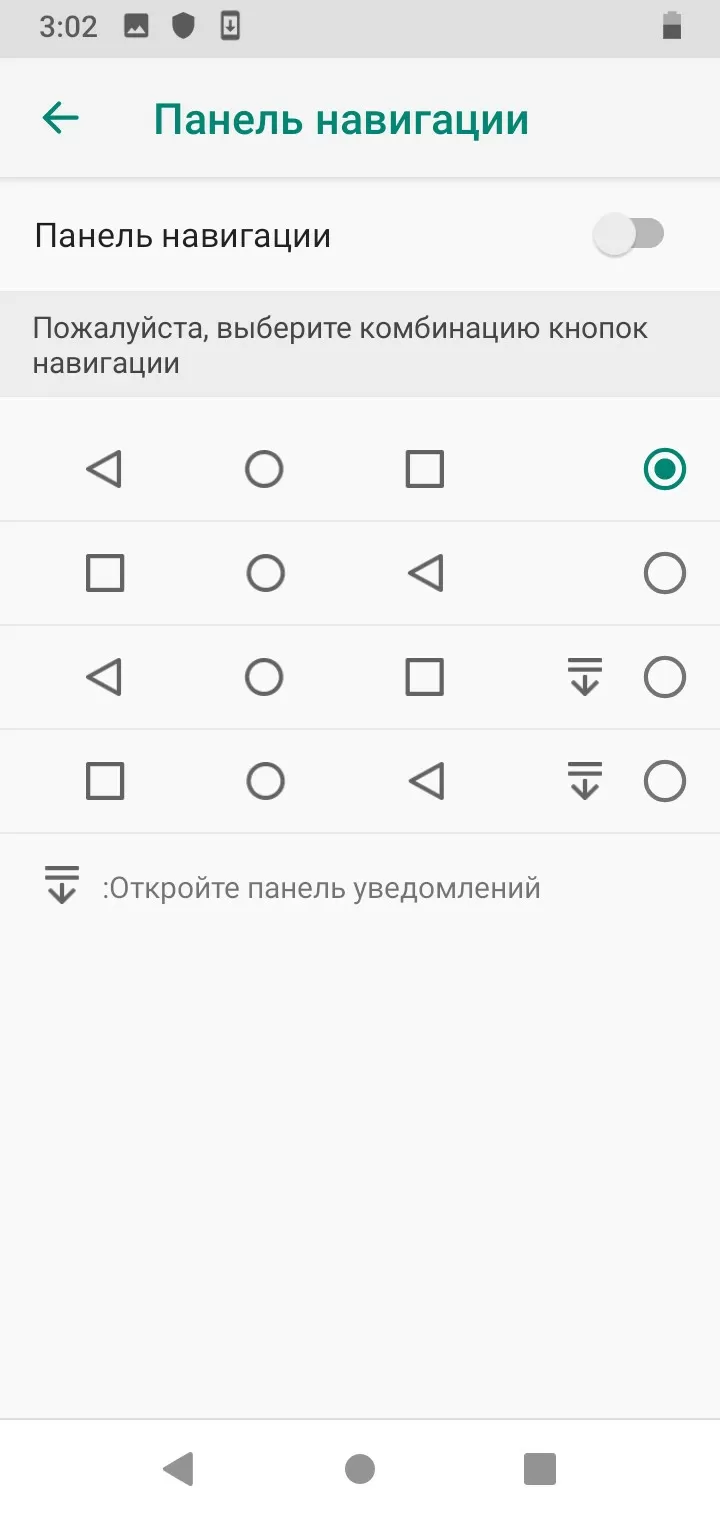Toggle the Панель навигации switch
Screen dimensions: 720x1520
pos(628,235)
